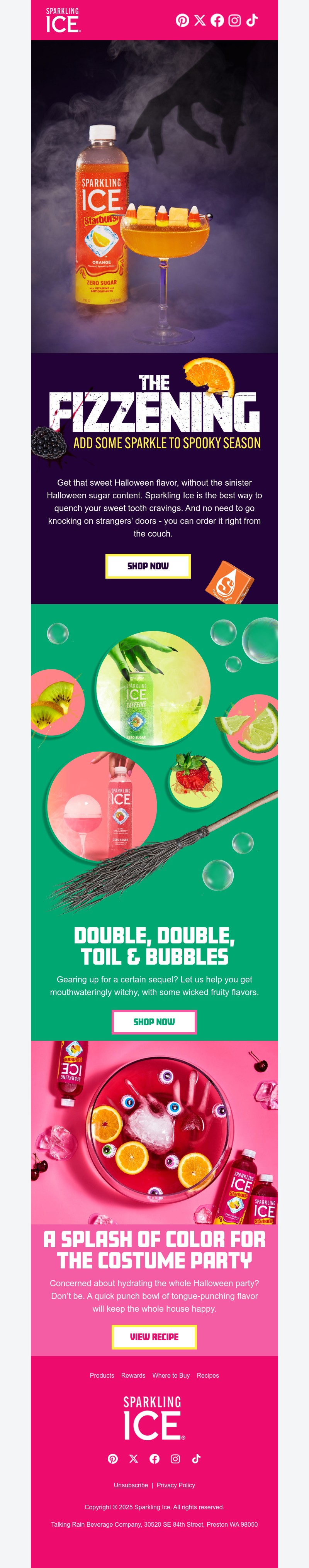Open the Products footer link
The image size is (309, 1568).
(102, 1375)
